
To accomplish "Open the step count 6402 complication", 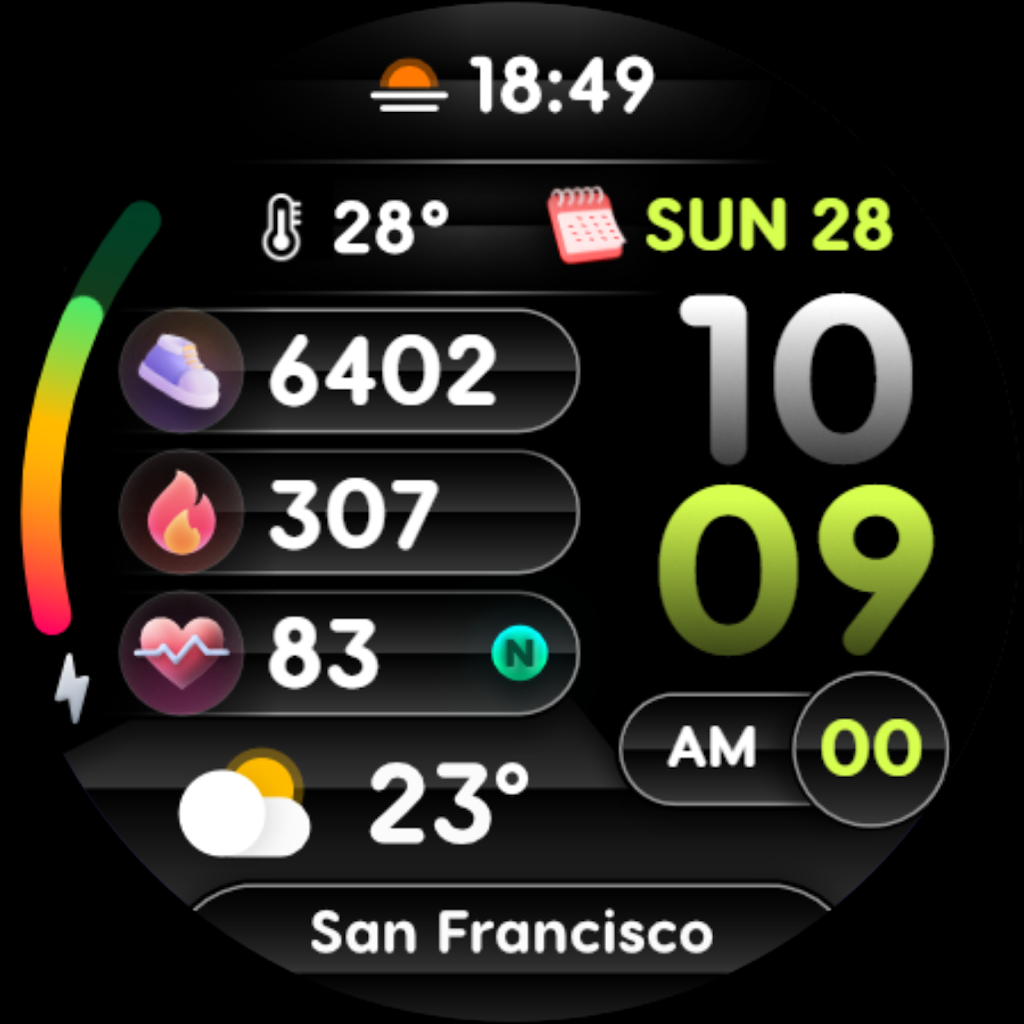I will [x=350, y=371].
